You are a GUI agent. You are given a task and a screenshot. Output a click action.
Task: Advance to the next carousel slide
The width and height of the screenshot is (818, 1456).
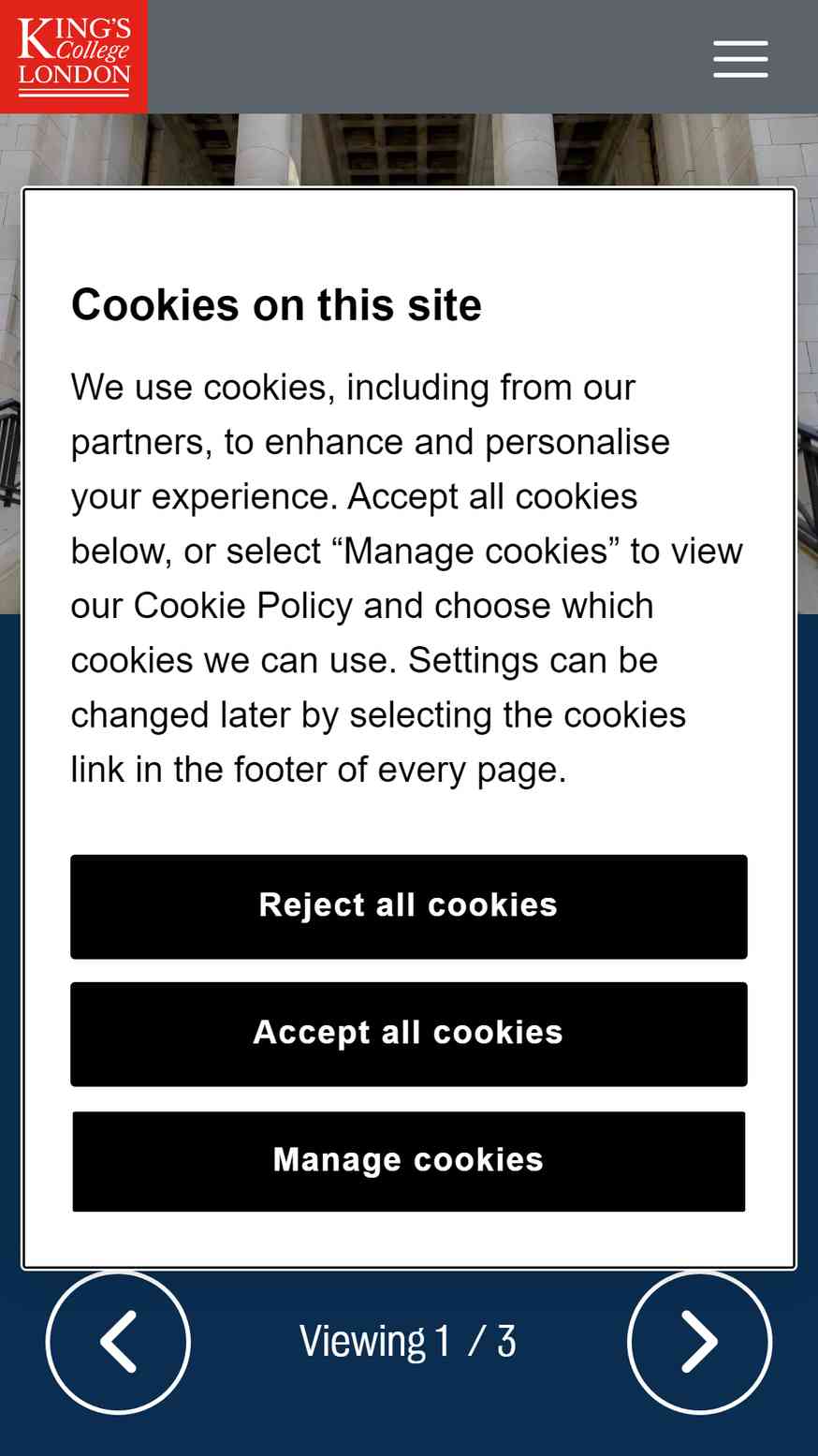[699, 1342]
